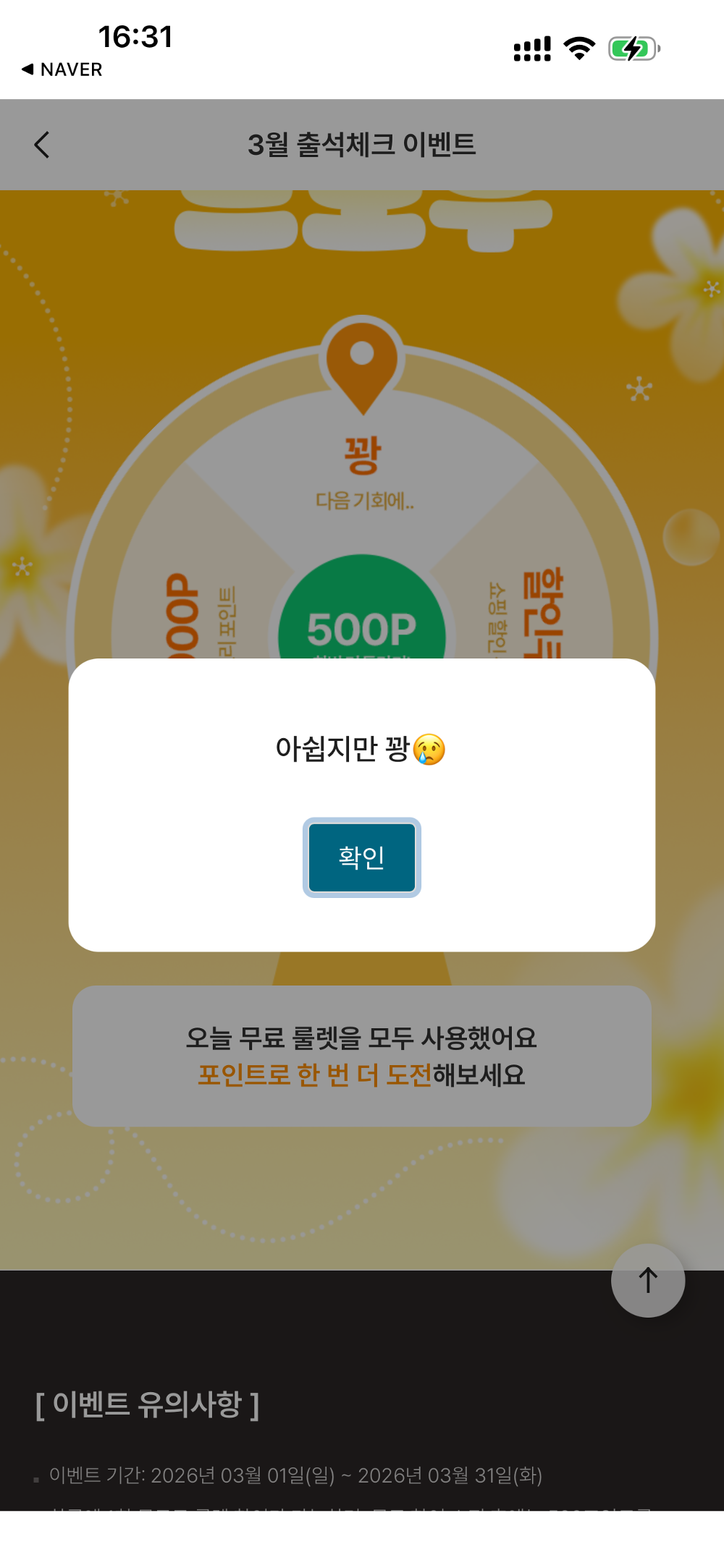Tap the scroll-to-top arrow icon

coord(648,1280)
